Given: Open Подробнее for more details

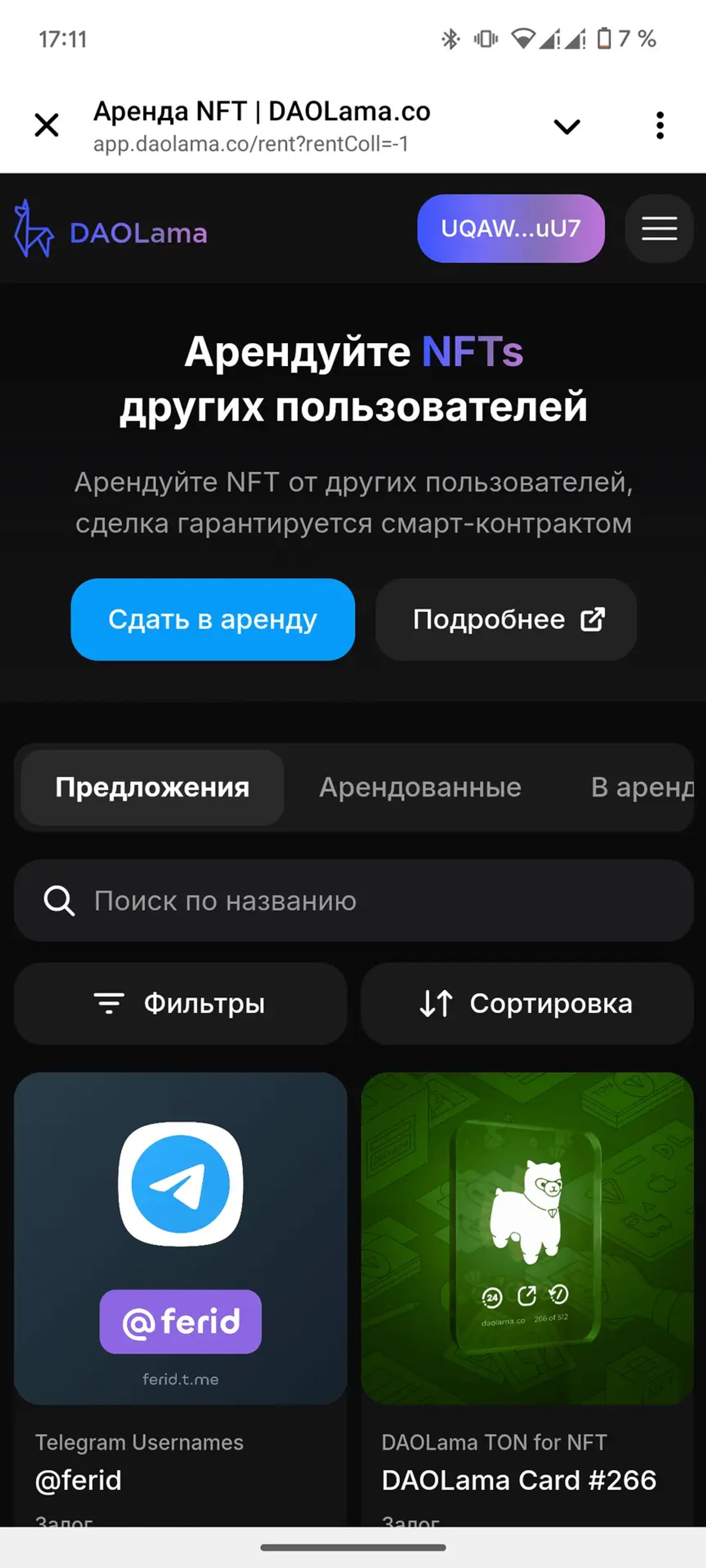Looking at the screenshot, I should [506, 619].
